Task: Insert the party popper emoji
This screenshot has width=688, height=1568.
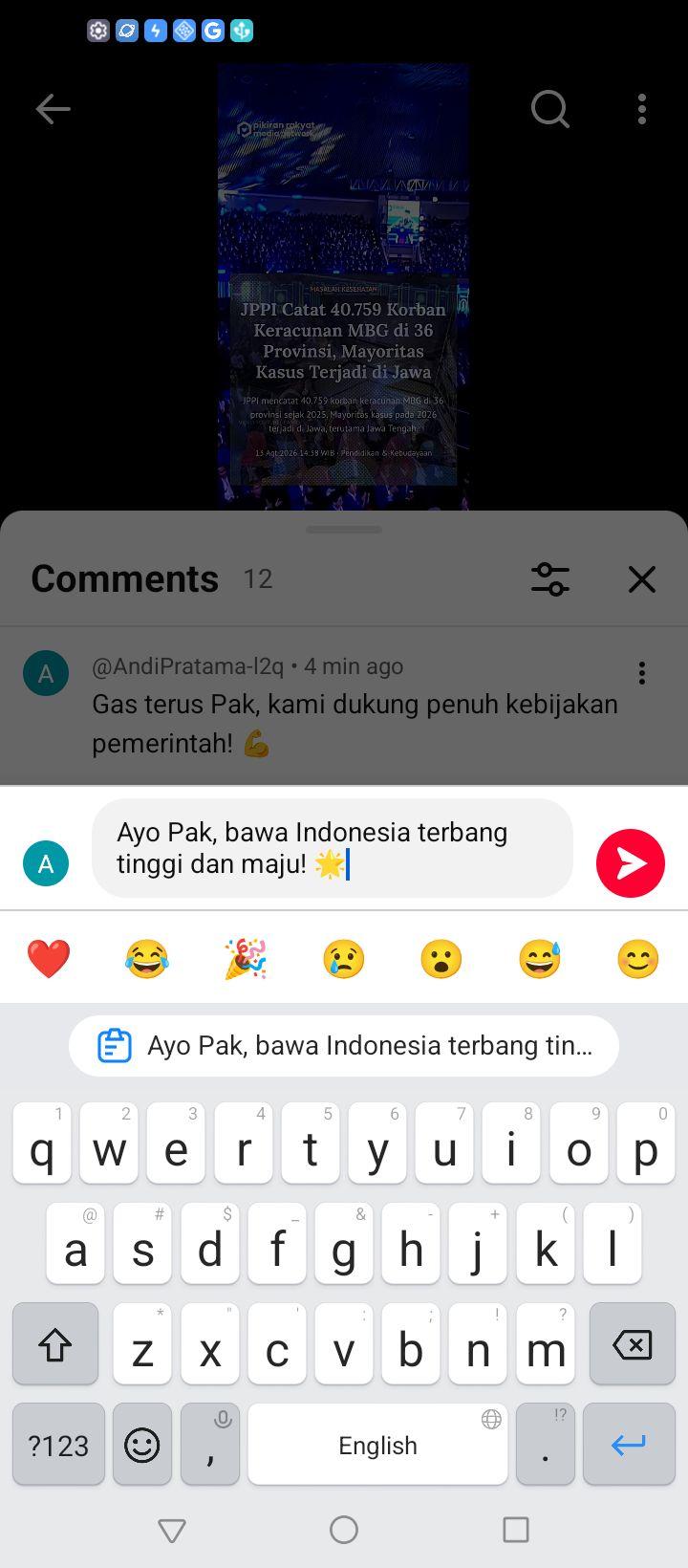Action: tap(246, 959)
